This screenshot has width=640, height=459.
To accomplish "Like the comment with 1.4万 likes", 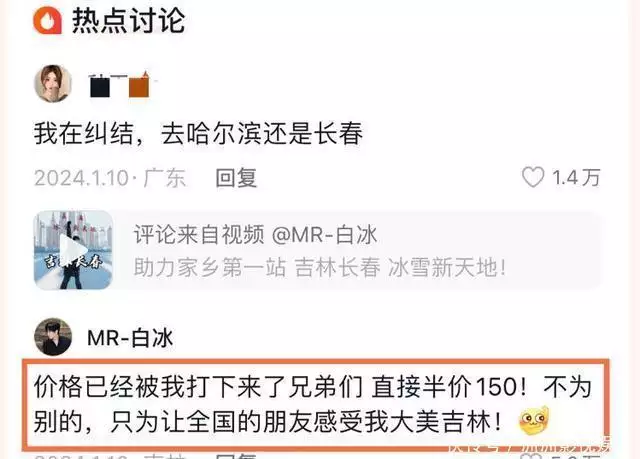I will click(x=534, y=178).
